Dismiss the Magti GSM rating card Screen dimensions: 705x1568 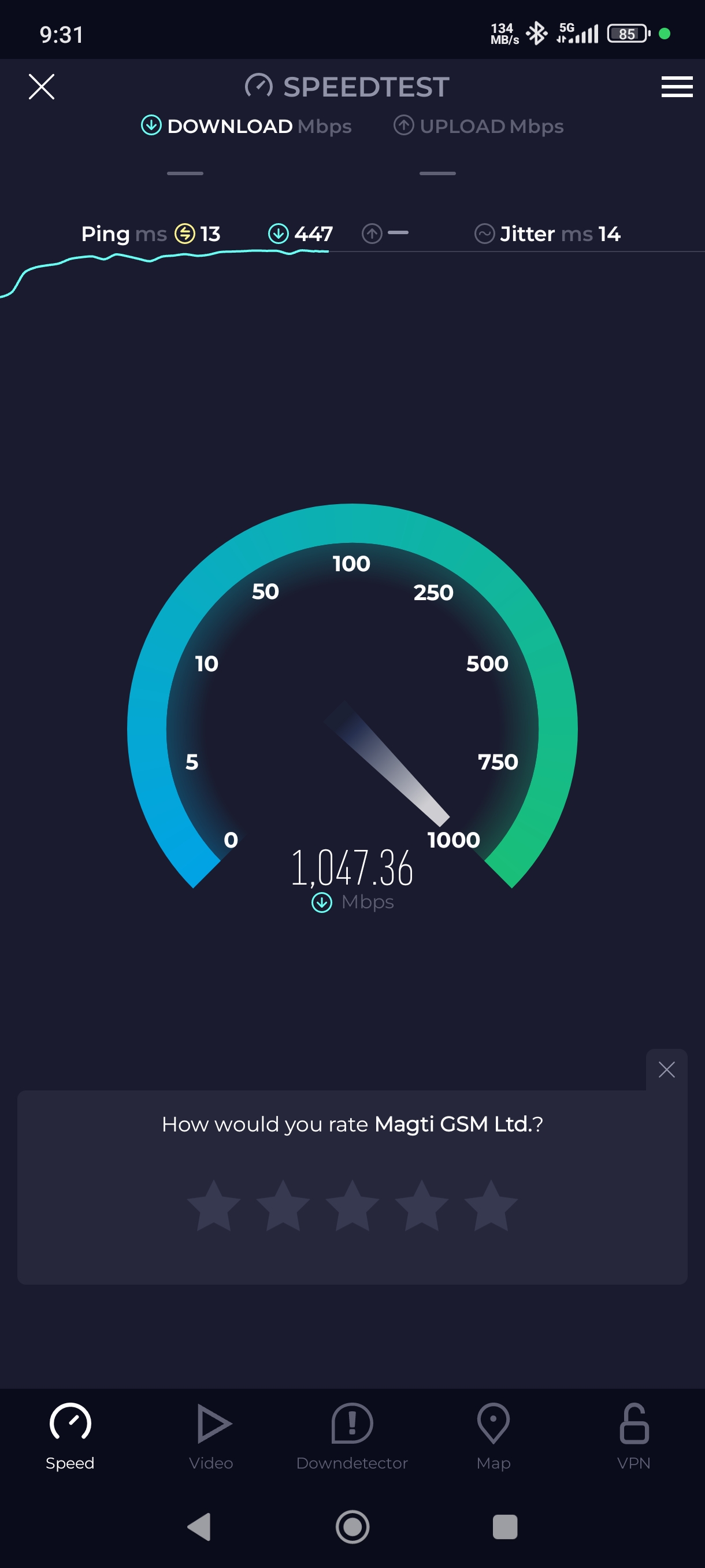[666, 1070]
